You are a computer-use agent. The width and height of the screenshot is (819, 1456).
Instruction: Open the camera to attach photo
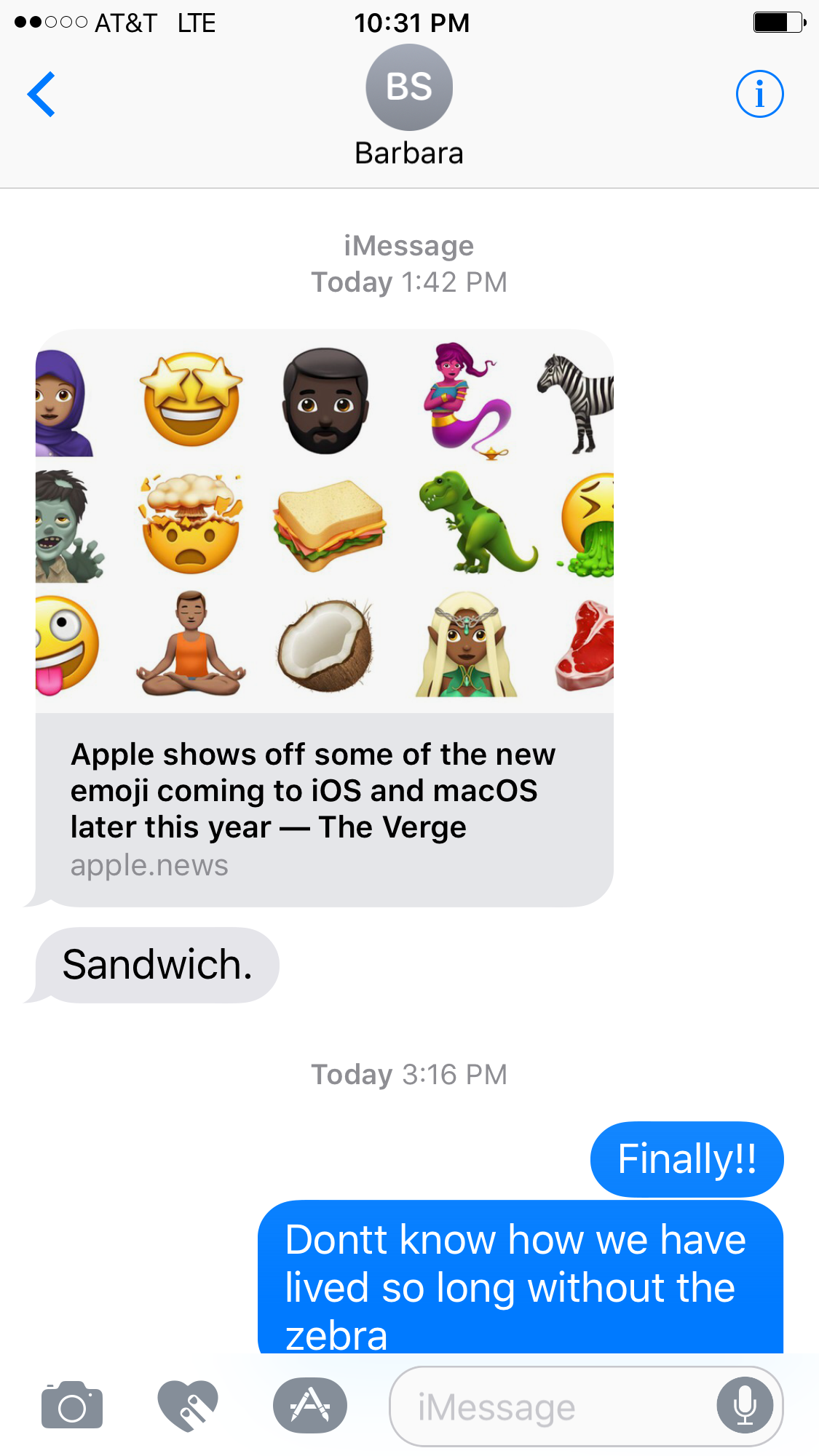[71, 1406]
